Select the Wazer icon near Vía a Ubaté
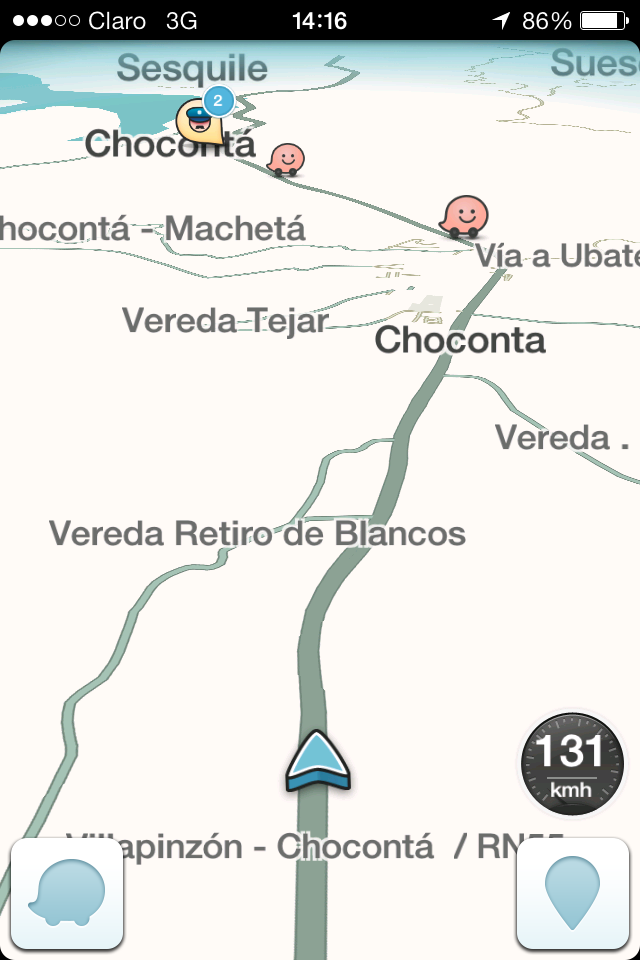The width and height of the screenshot is (640, 960). pos(465,216)
